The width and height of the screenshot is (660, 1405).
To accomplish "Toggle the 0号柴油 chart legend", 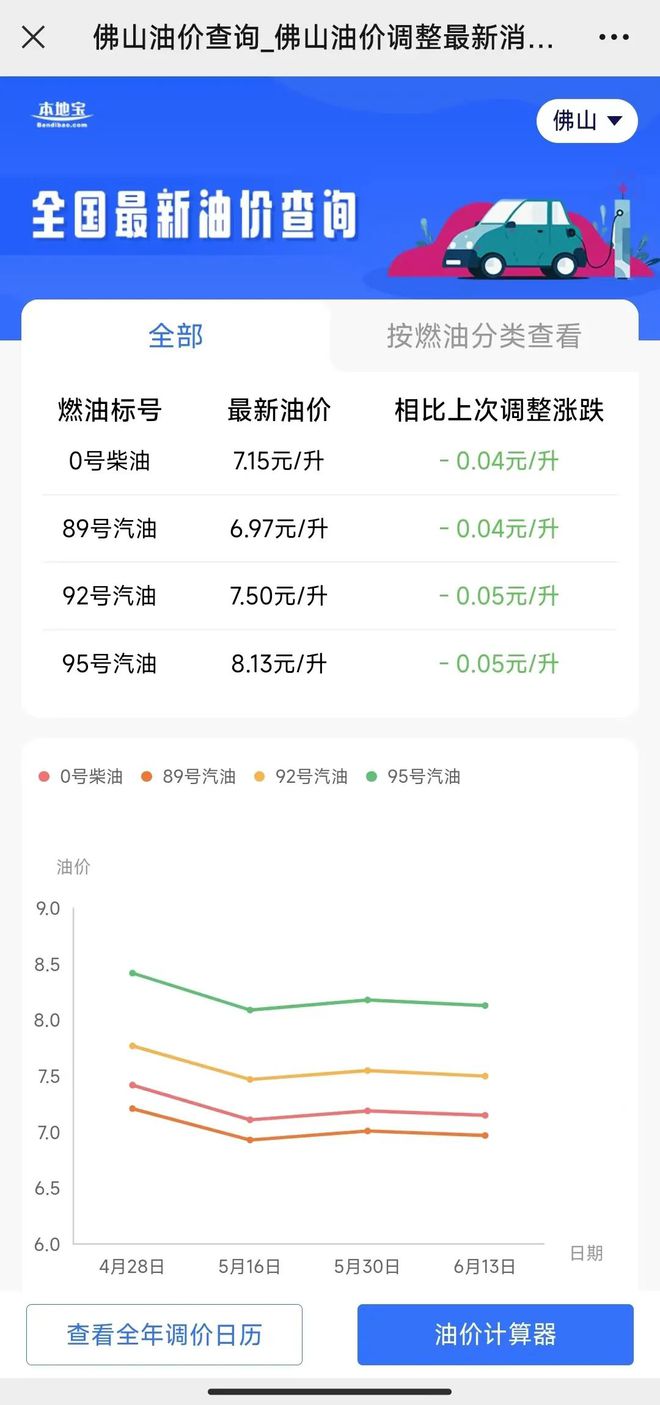I will [80, 776].
